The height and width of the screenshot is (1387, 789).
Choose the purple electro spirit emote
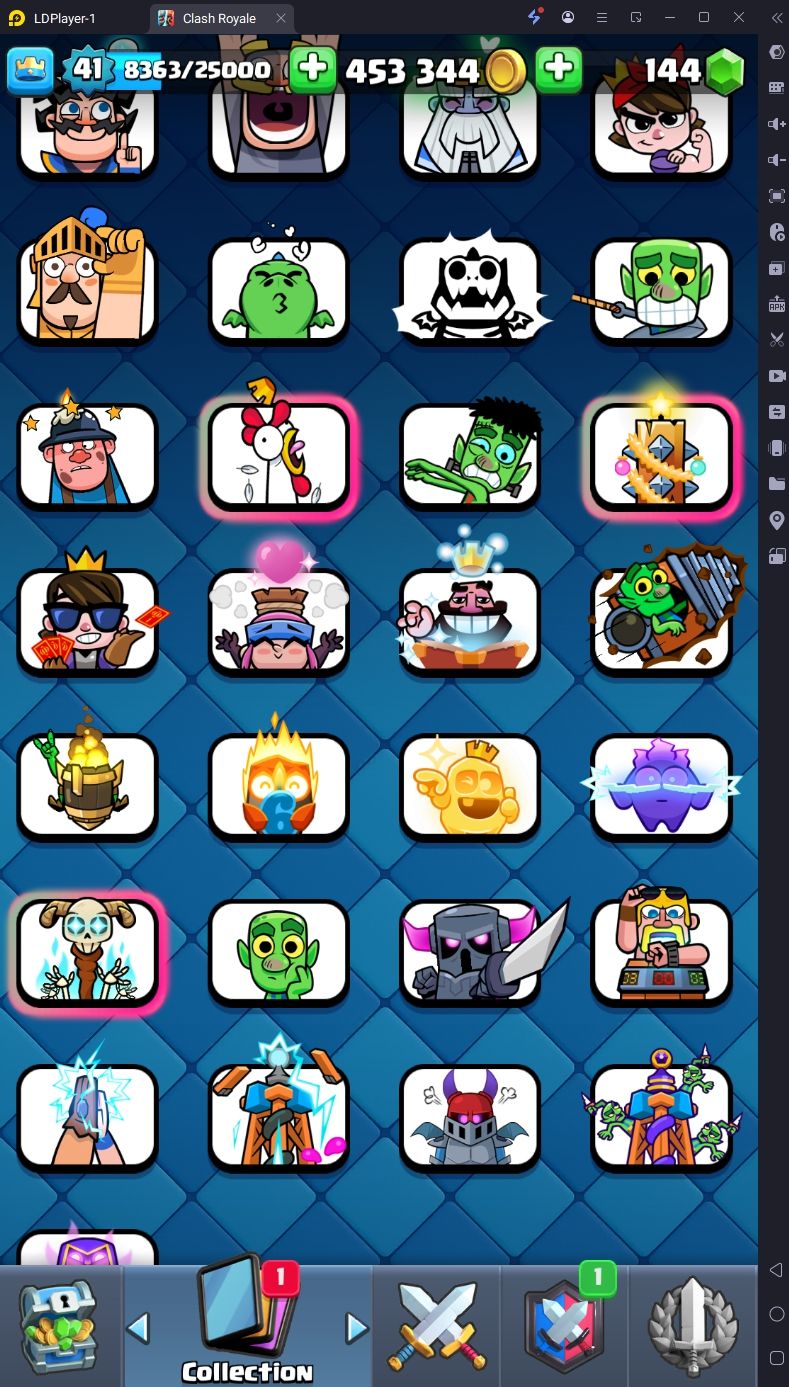click(x=661, y=785)
